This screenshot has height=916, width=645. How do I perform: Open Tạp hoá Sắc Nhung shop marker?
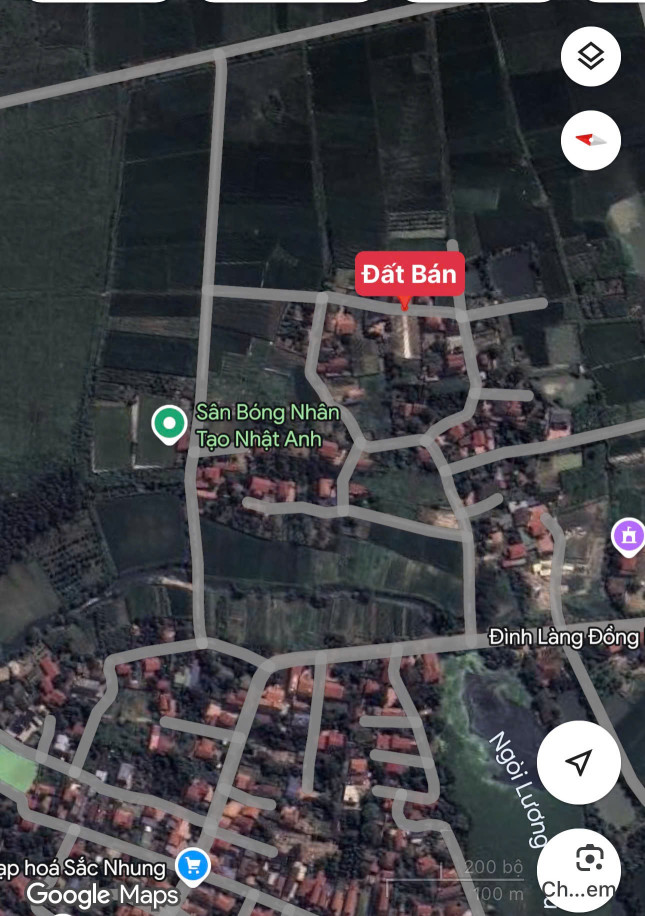point(192,865)
